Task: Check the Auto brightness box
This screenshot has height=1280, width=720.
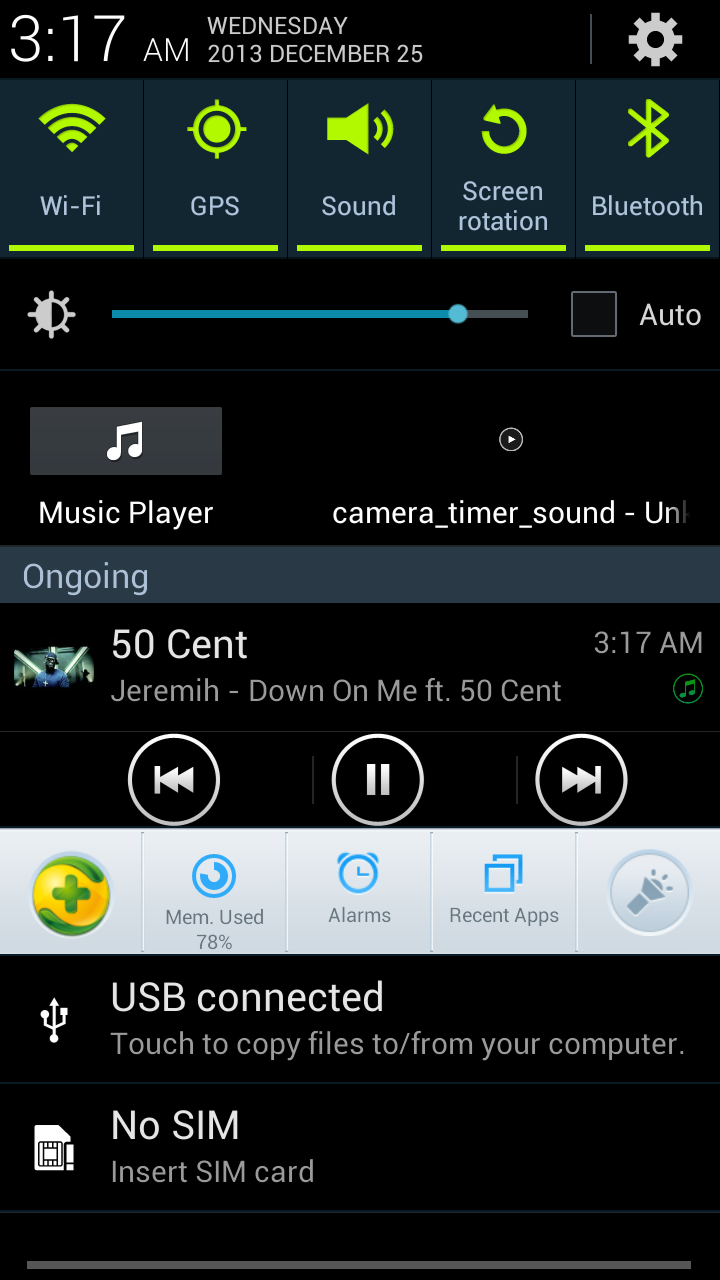Action: (x=594, y=314)
